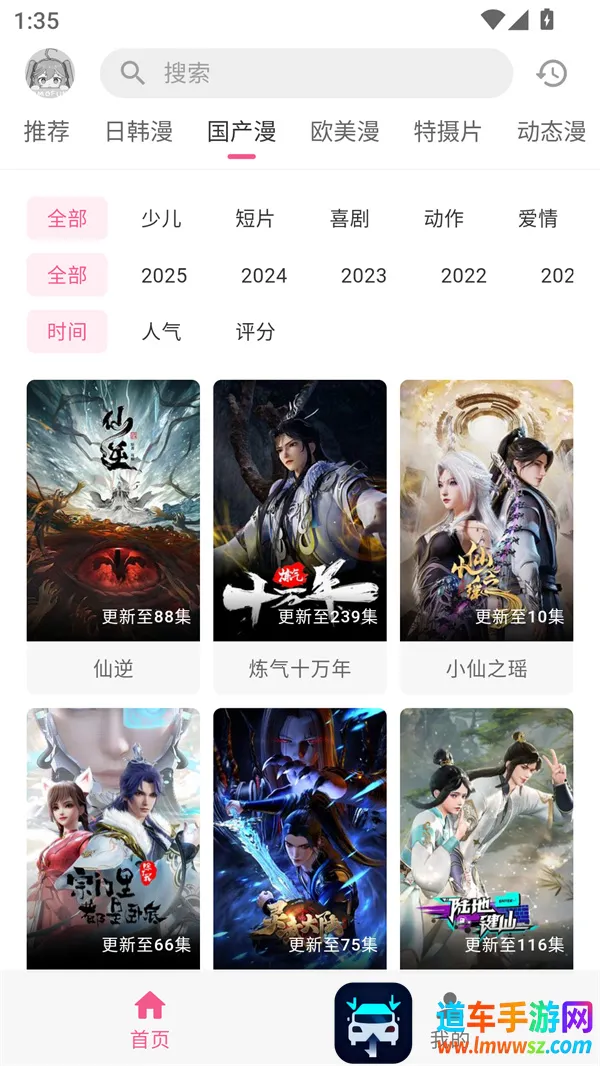Choose the 动作 genre filter

(444, 218)
